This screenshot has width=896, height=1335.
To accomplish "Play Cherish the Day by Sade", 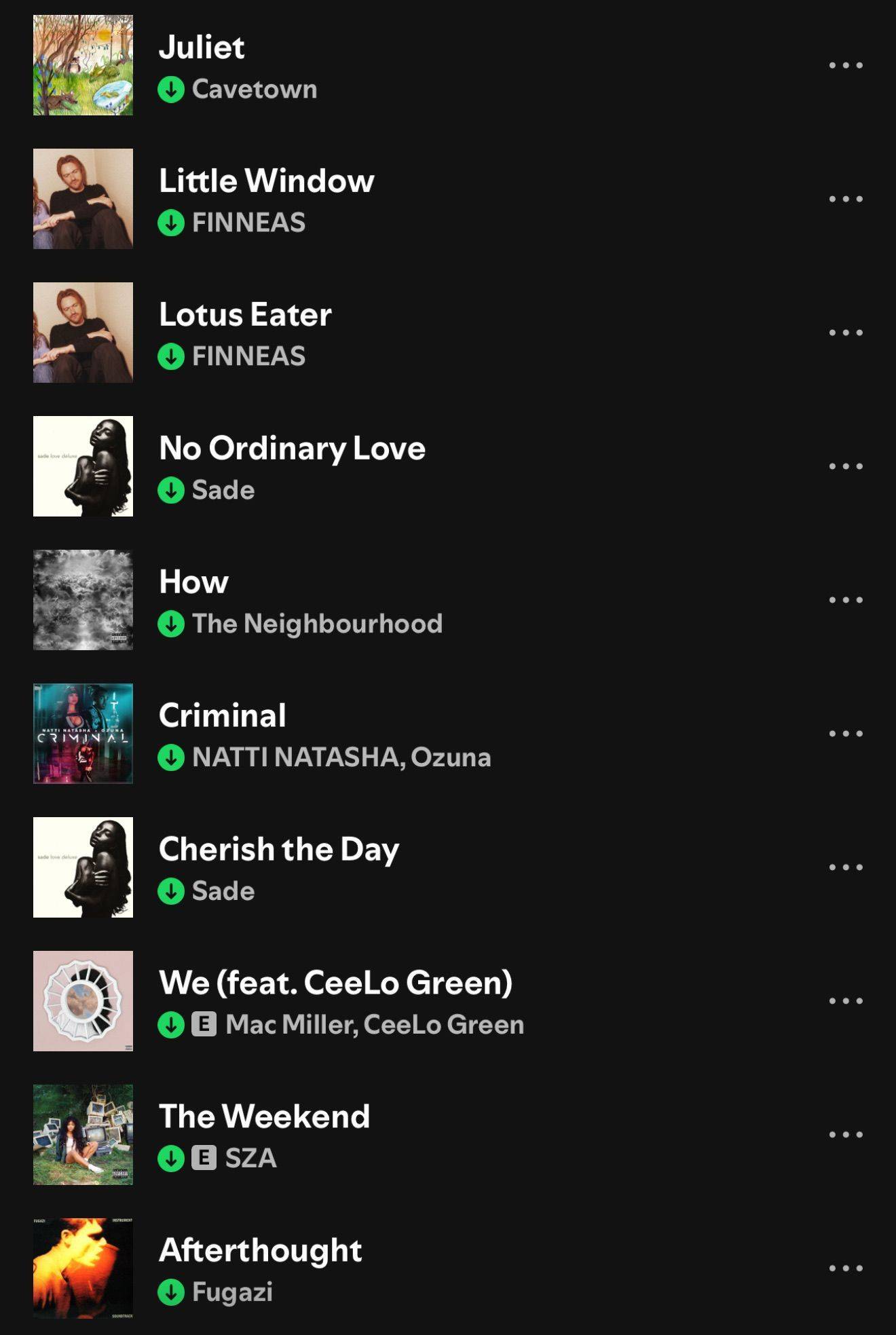I will click(x=278, y=850).
